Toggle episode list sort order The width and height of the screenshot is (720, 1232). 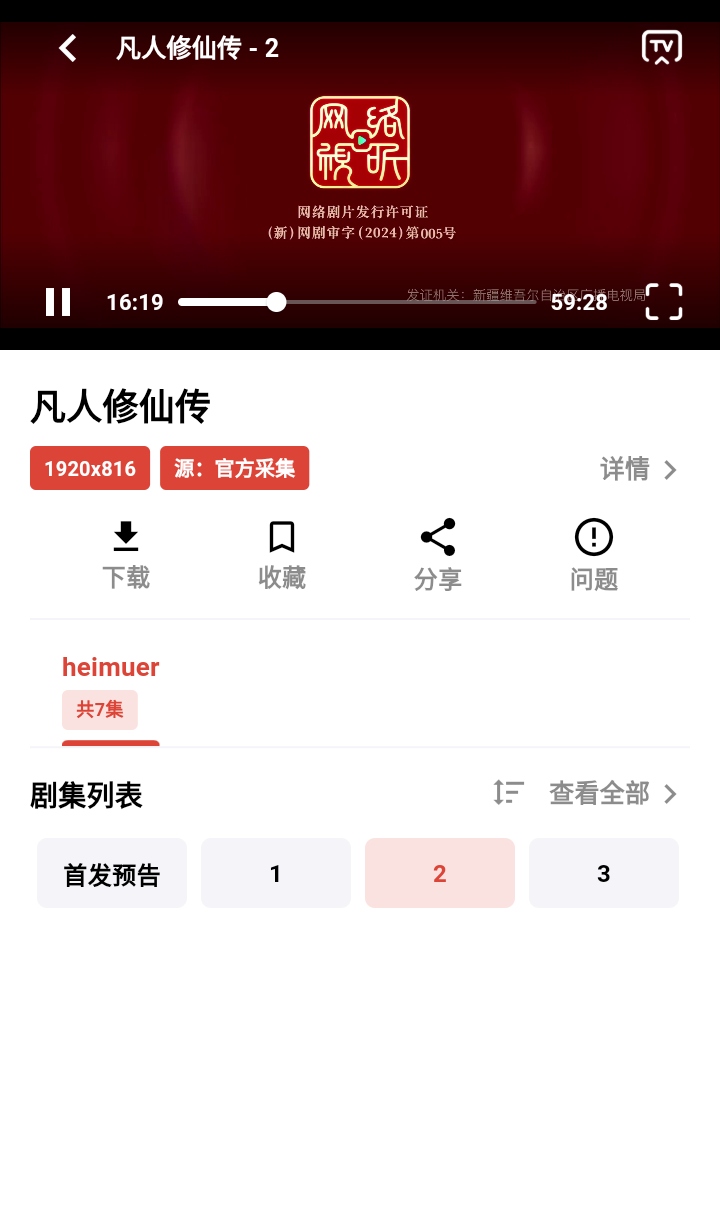(508, 793)
